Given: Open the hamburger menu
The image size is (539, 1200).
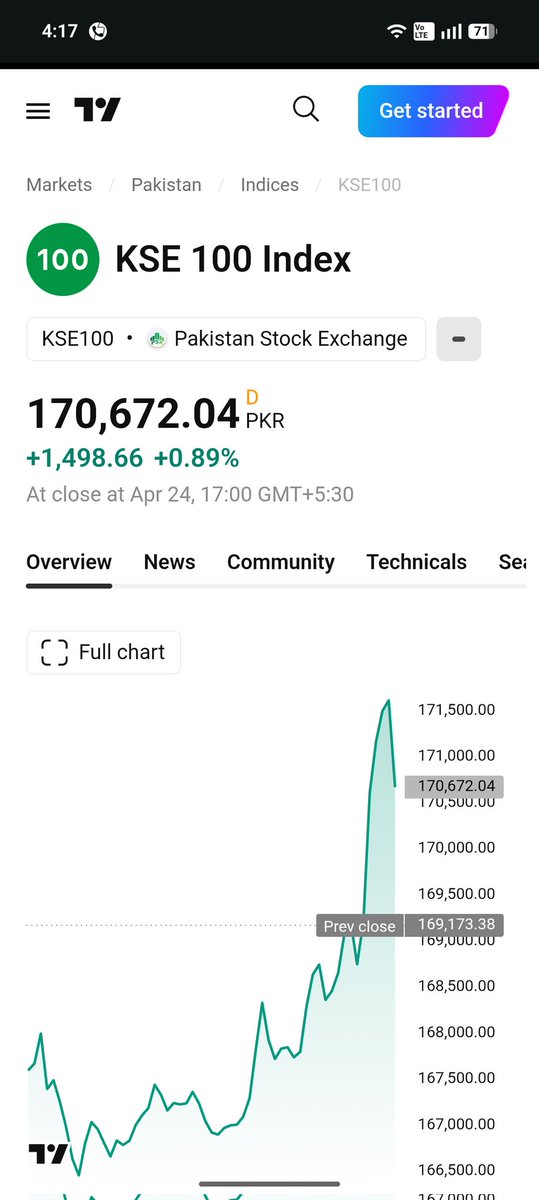Looking at the screenshot, I should [x=38, y=111].
